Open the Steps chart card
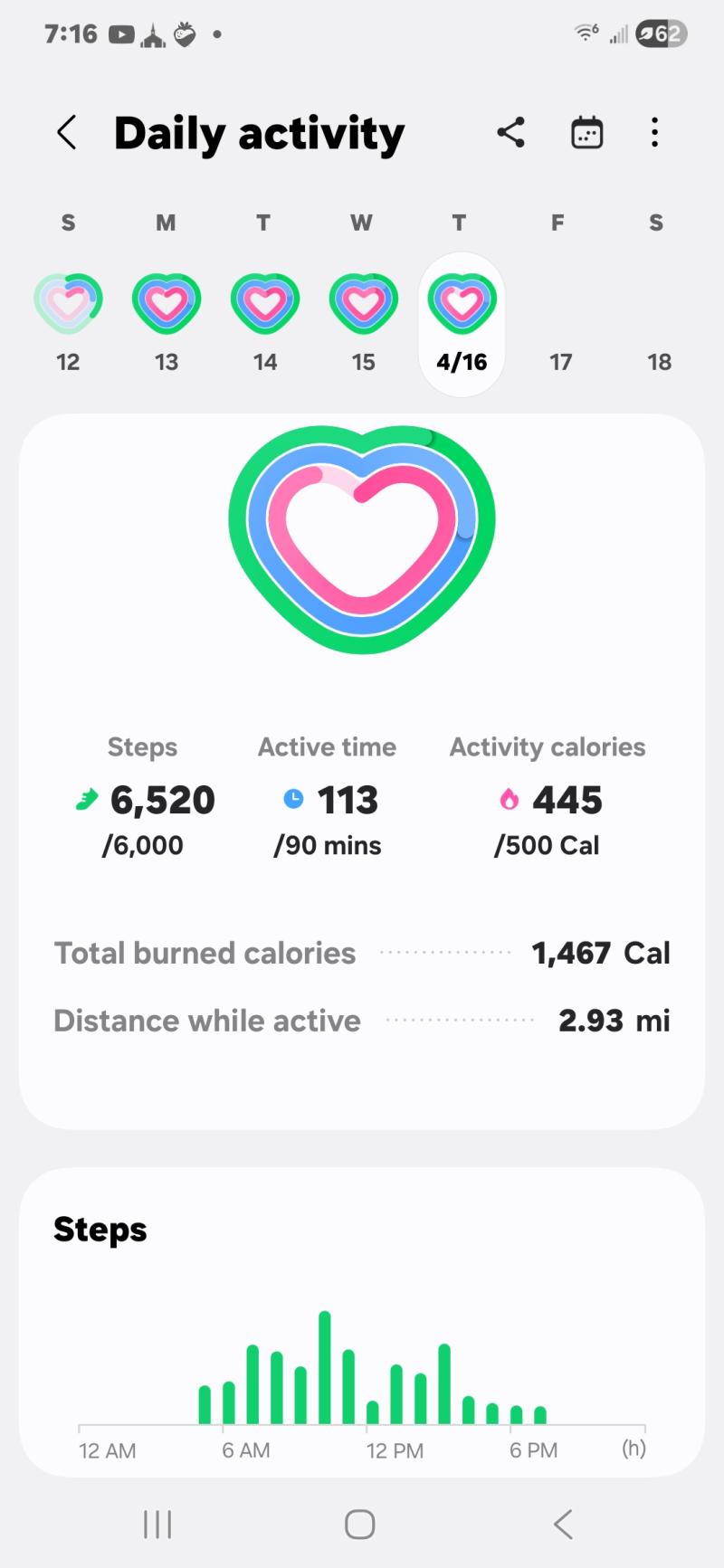Viewport: 724px width, 1568px height. click(362, 1321)
